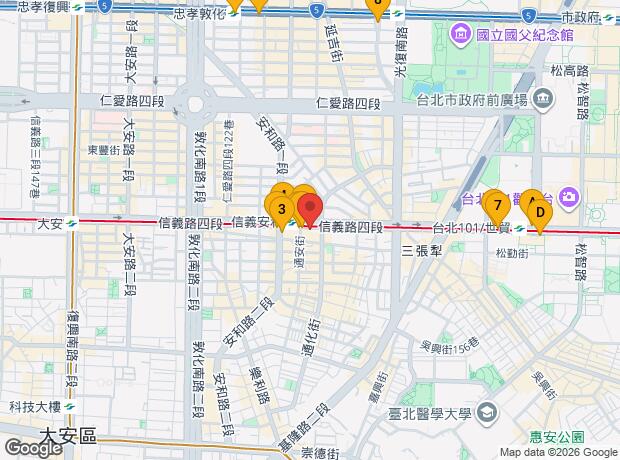Open the 科技大樓 metro station icon

tap(70, 407)
